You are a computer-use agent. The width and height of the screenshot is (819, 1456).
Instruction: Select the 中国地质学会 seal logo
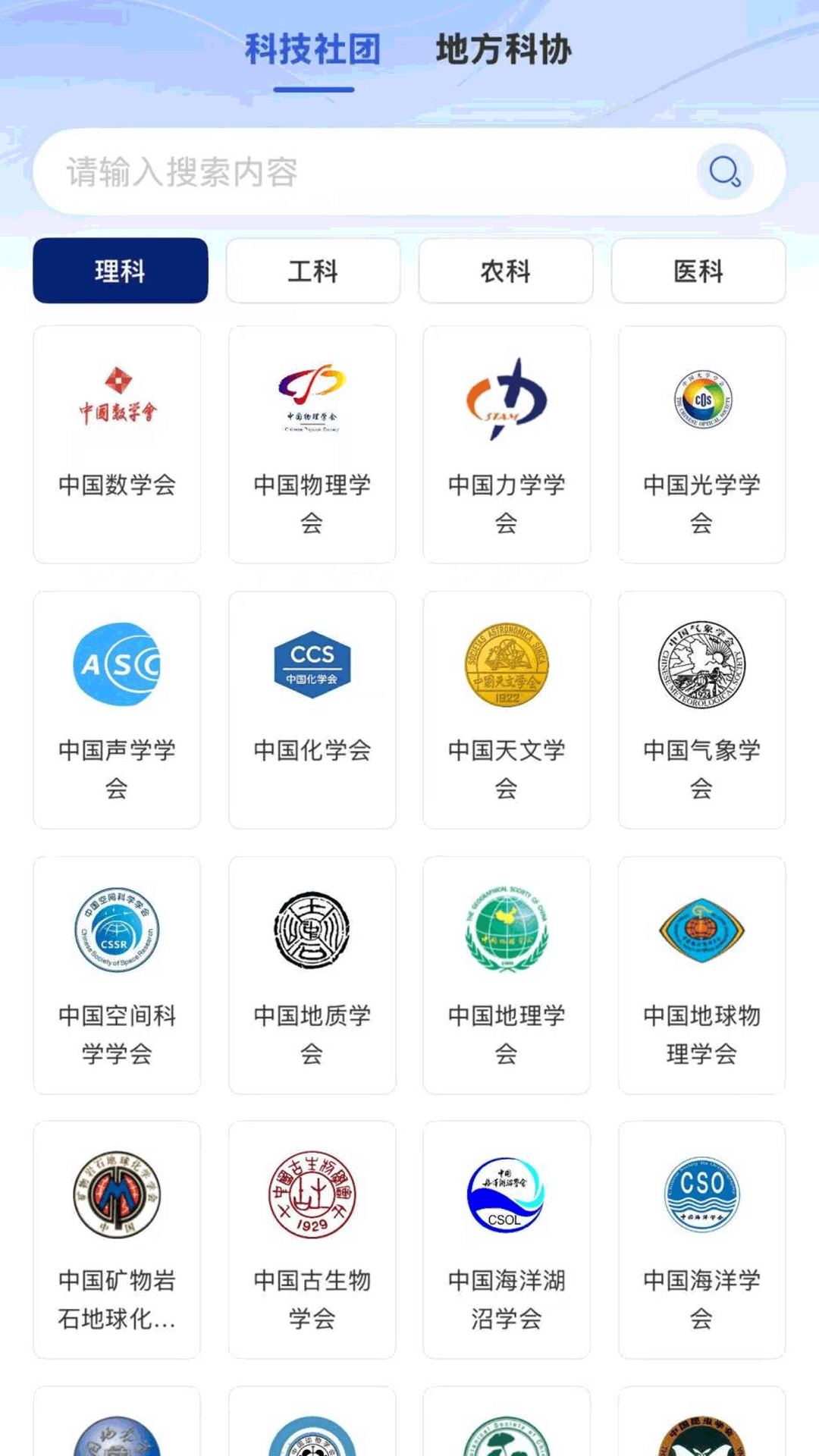click(312, 929)
